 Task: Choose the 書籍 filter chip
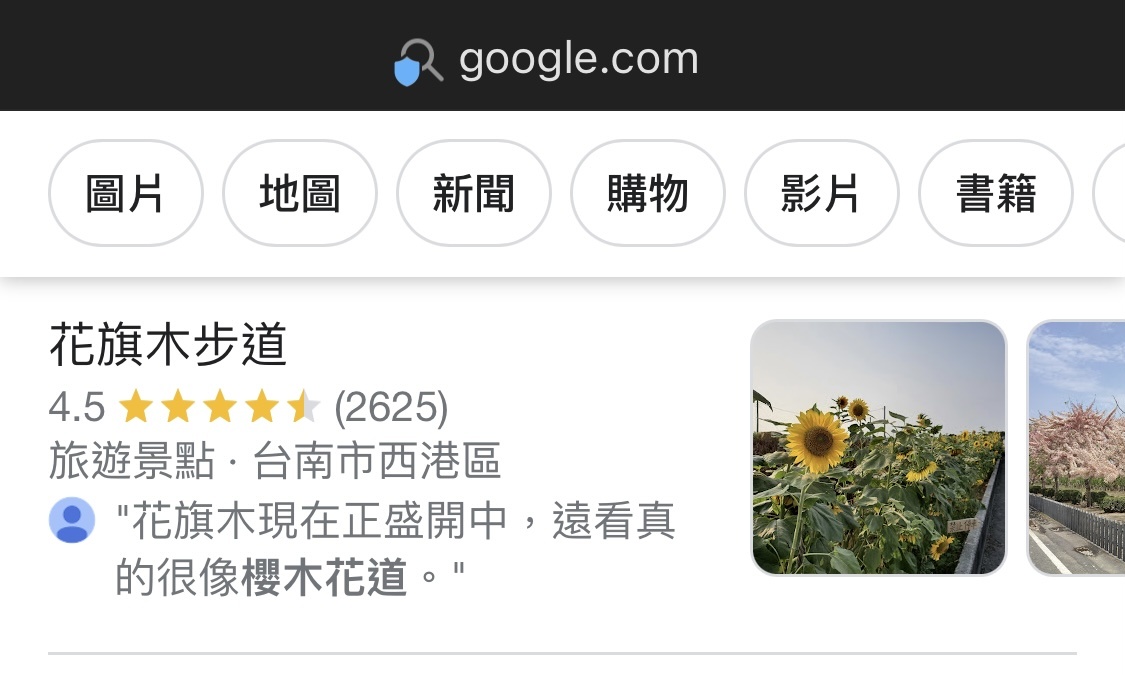[x=995, y=193]
